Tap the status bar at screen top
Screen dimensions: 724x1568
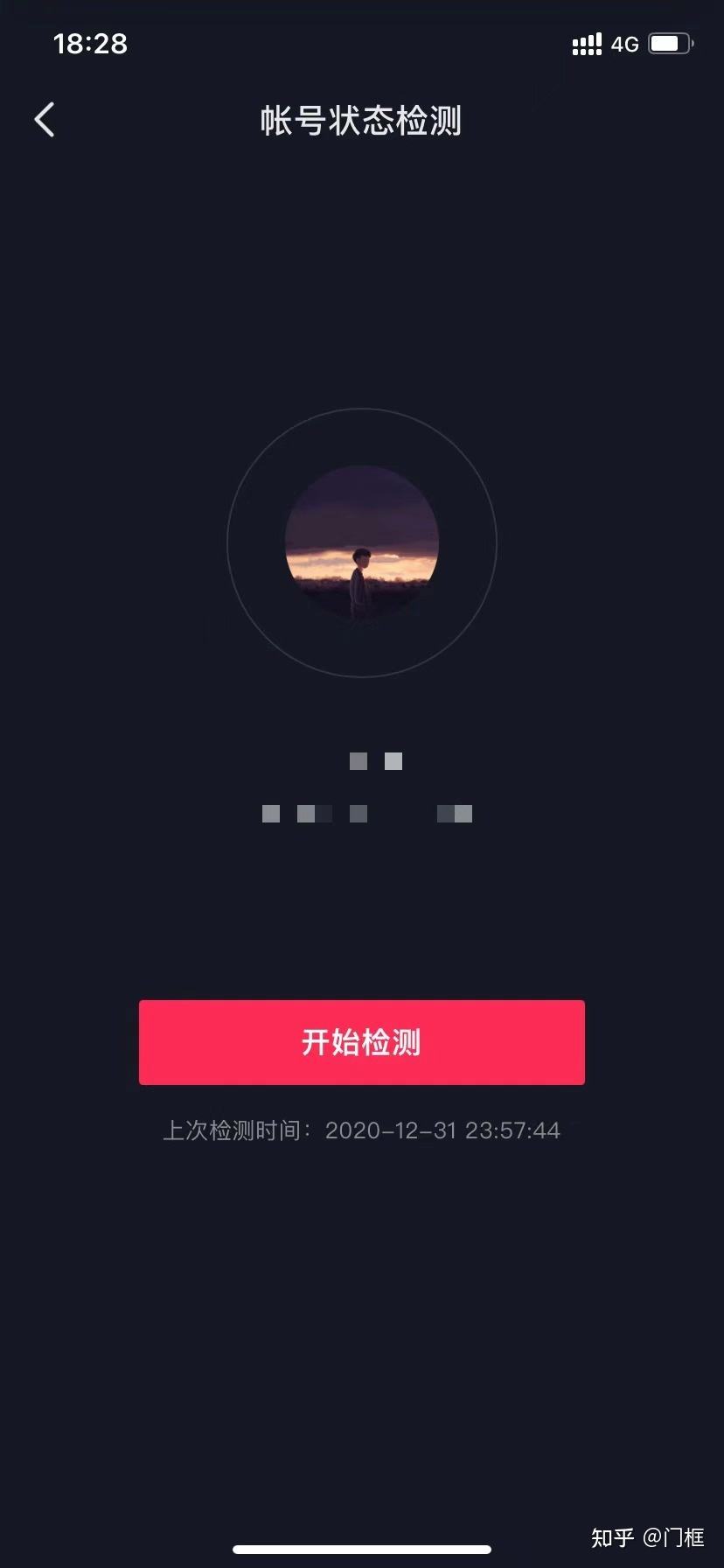[361, 43]
